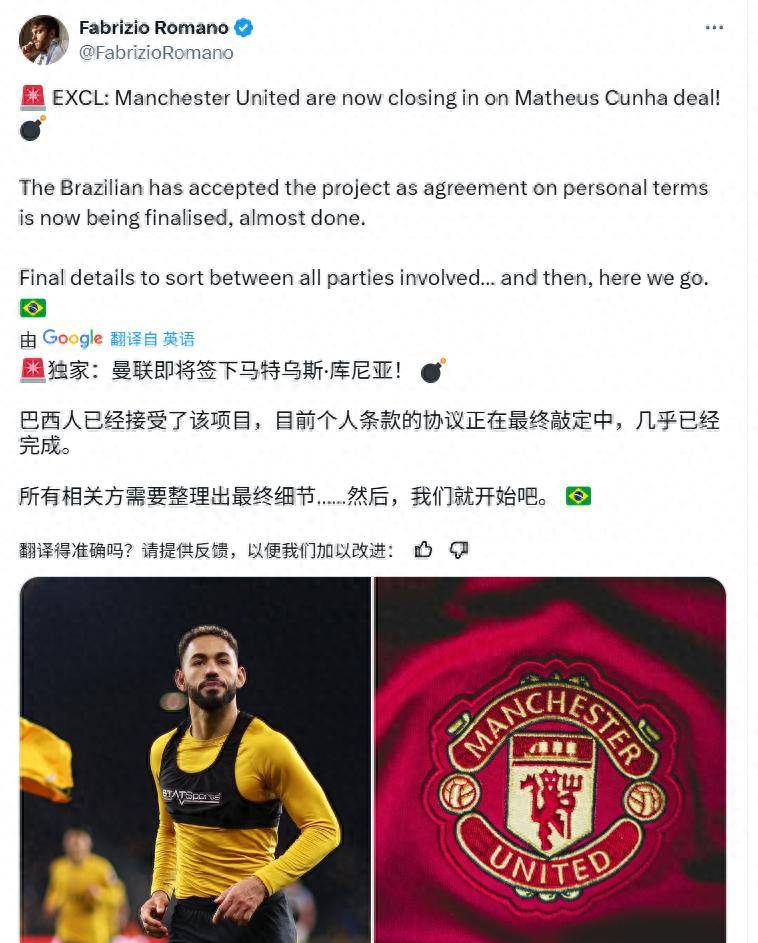The width and height of the screenshot is (758, 943).
Task: Click the siren emoji in the Chinese translation
Action: coord(31,370)
